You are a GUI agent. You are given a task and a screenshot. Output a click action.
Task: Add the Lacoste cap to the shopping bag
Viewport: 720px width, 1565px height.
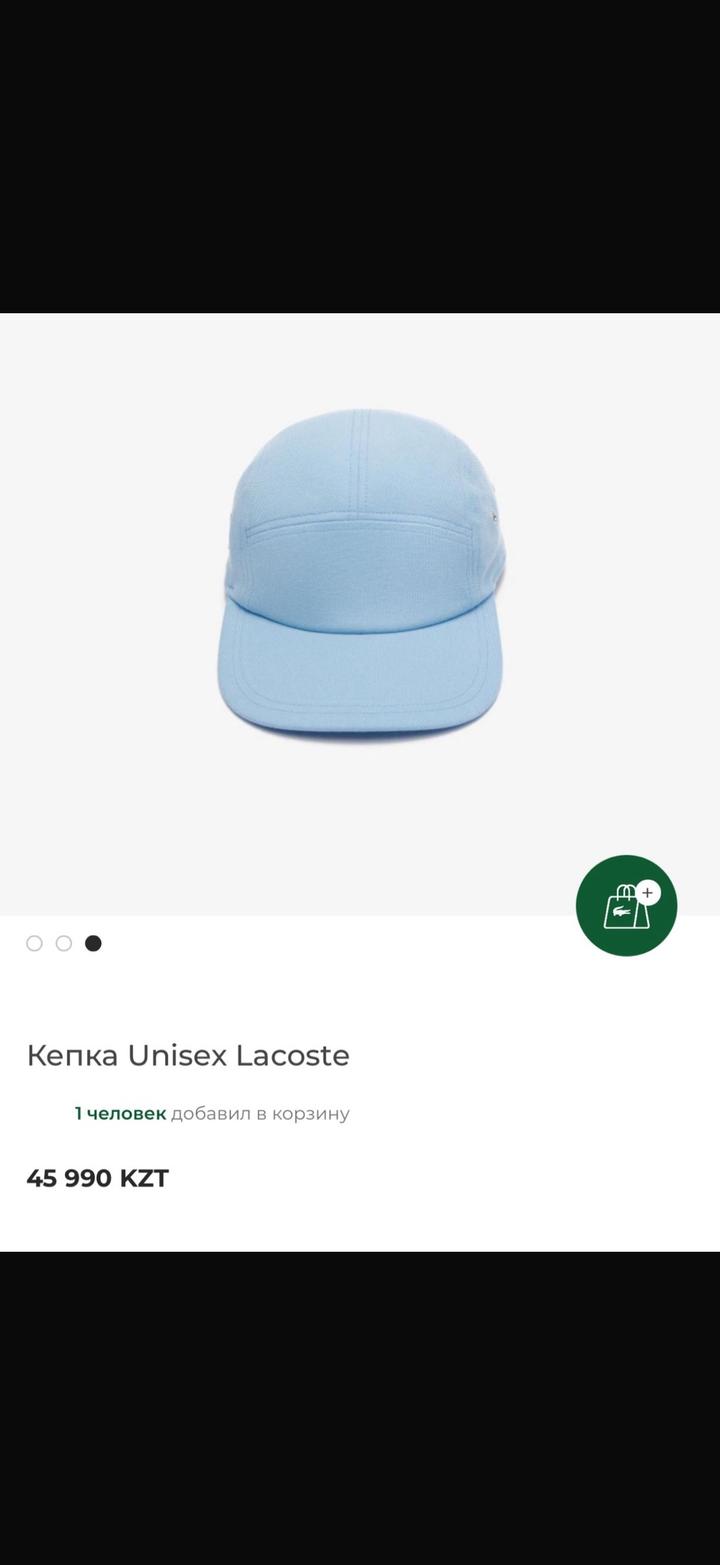pyautogui.click(x=626, y=905)
